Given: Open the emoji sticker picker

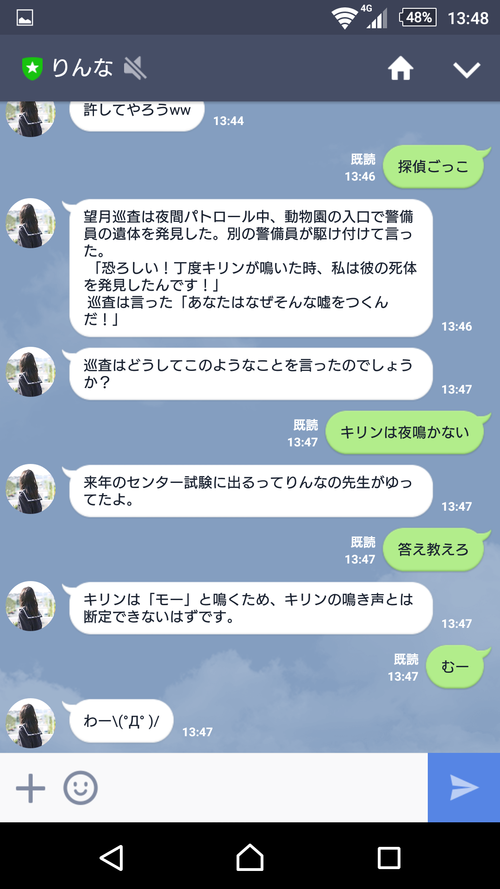Looking at the screenshot, I should 80,788.
